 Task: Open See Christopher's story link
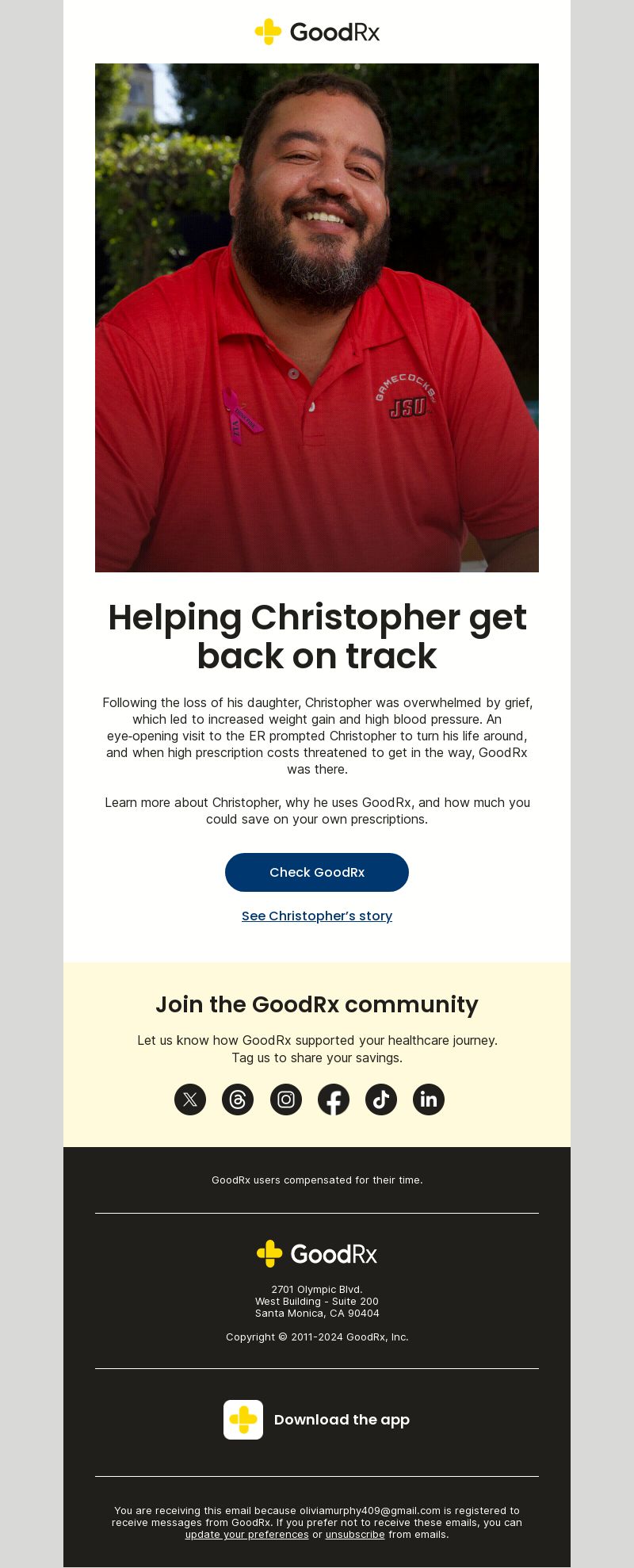pyautogui.click(x=317, y=916)
